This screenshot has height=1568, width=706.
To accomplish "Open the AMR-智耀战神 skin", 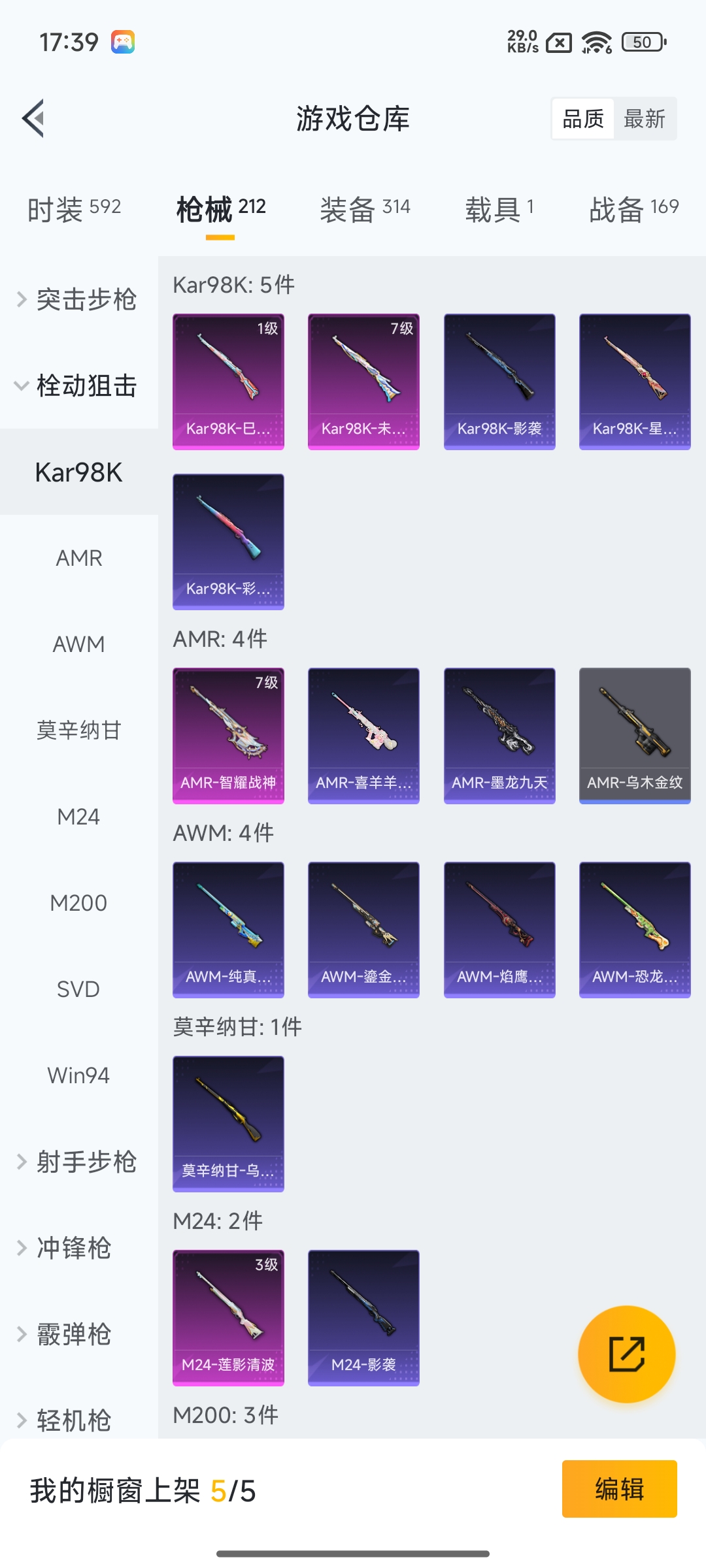I will click(x=228, y=735).
